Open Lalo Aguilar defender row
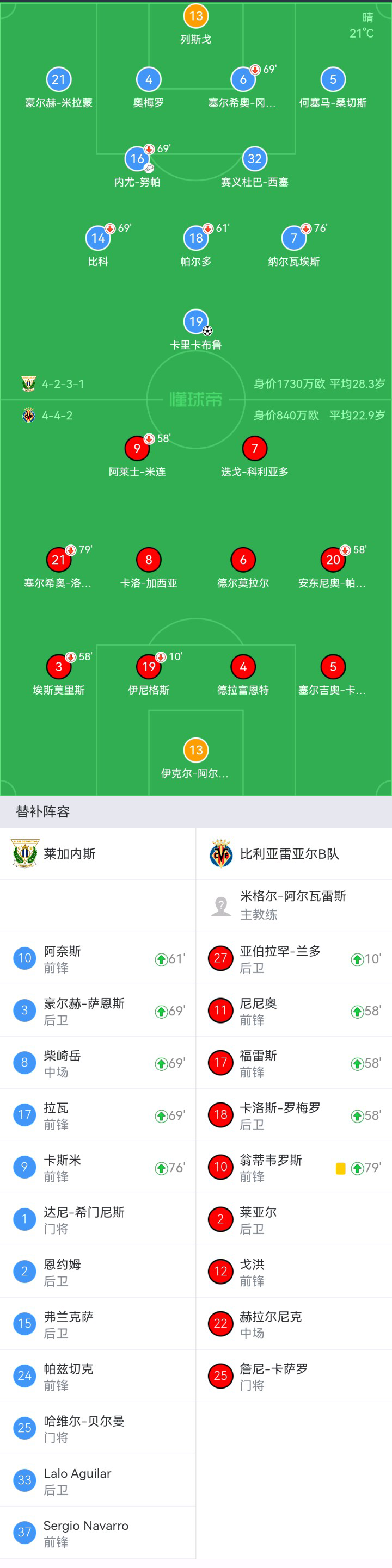Screen dimensions: 392x1568 click(97, 1480)
